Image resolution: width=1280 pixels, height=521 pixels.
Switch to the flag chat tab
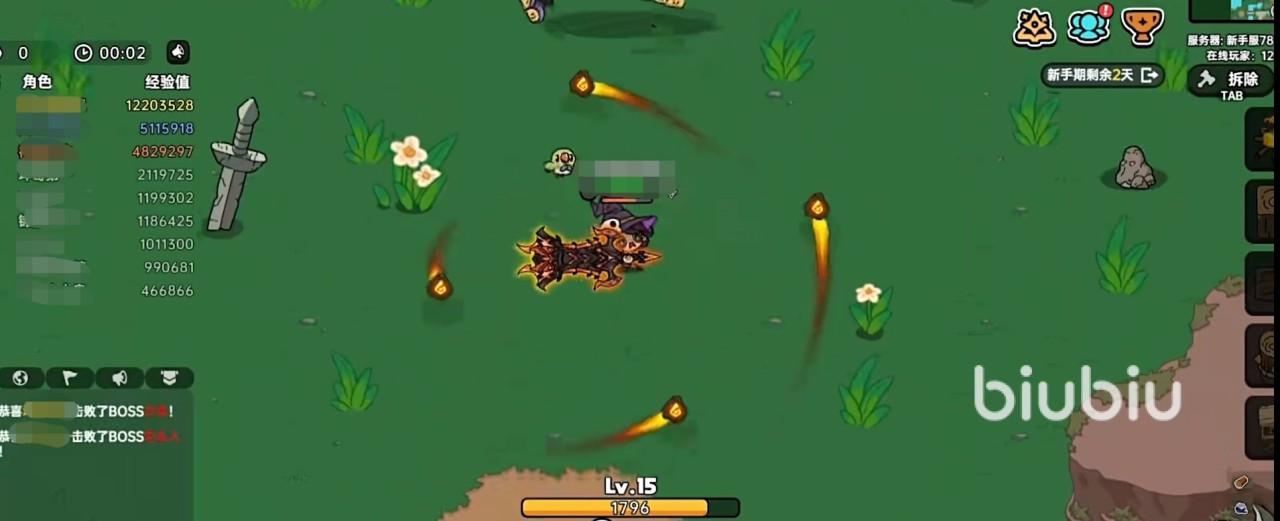(x=71, y=378)
